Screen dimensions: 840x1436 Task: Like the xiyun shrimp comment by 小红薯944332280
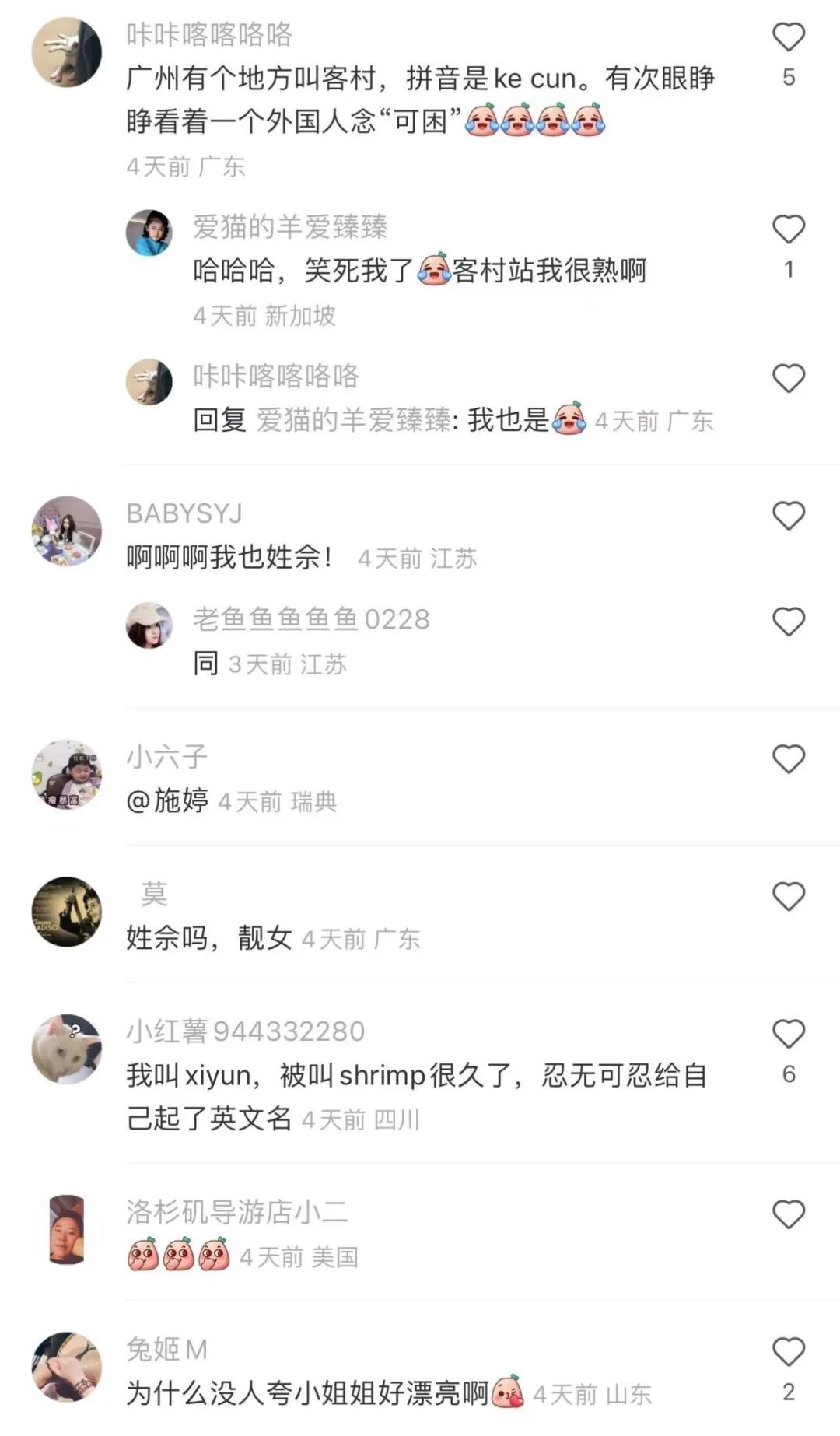pos(788,1034)
